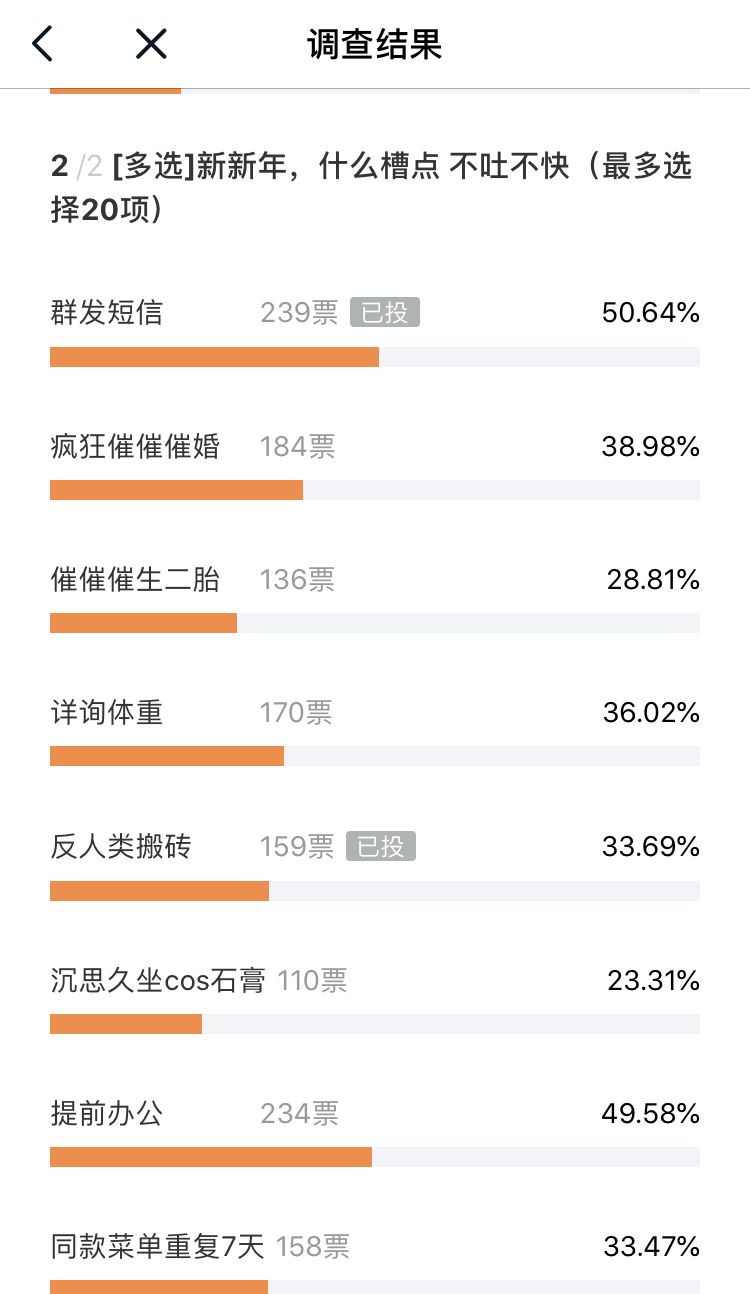Image resolution: width=750 pixels, height=1294 pixels.
Task: Close the survey results page
Action: click(x=151, y=44)
